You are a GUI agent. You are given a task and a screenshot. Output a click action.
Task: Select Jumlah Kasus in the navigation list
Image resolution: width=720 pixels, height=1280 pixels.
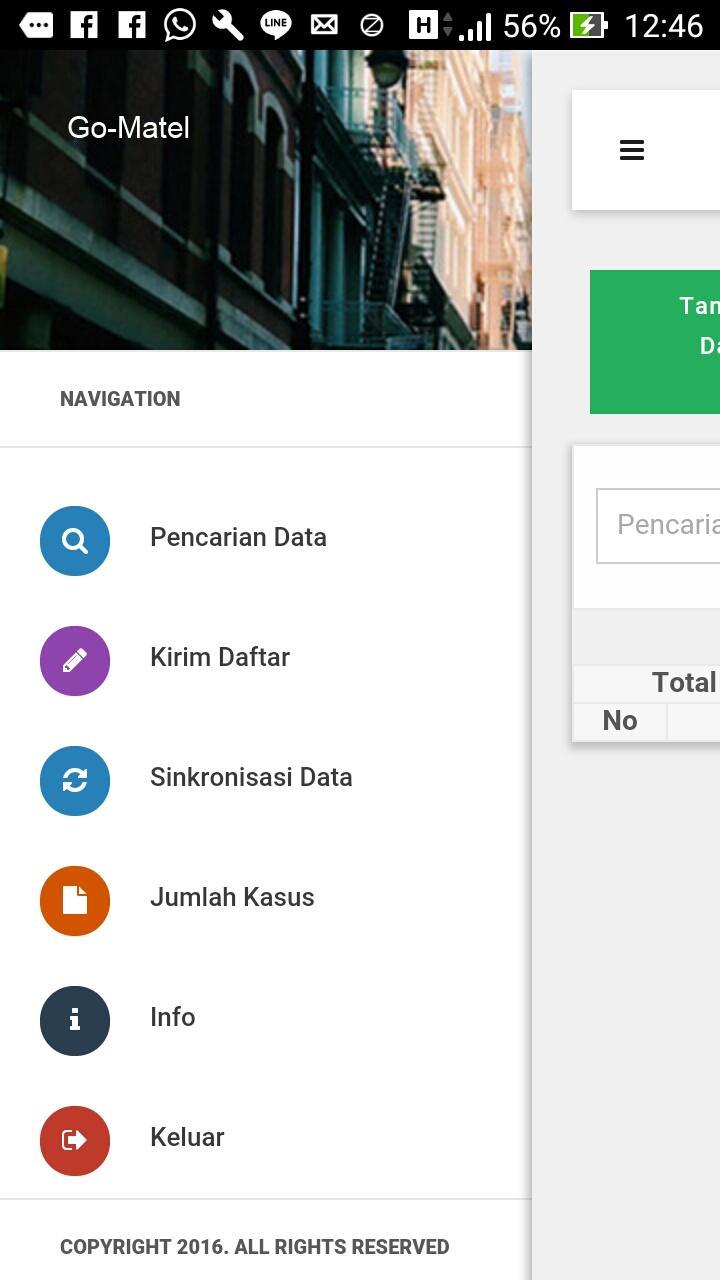232,897
